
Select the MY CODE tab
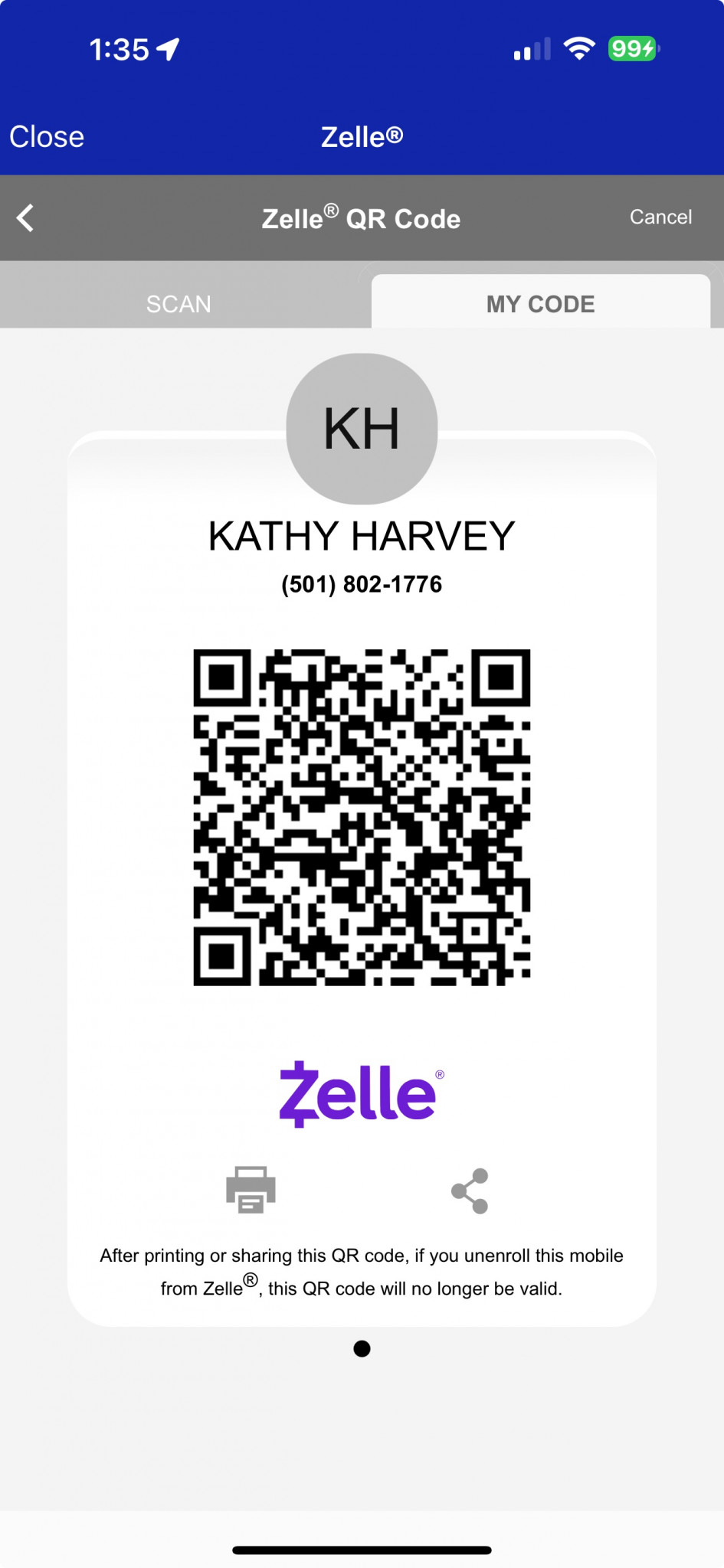540,304
